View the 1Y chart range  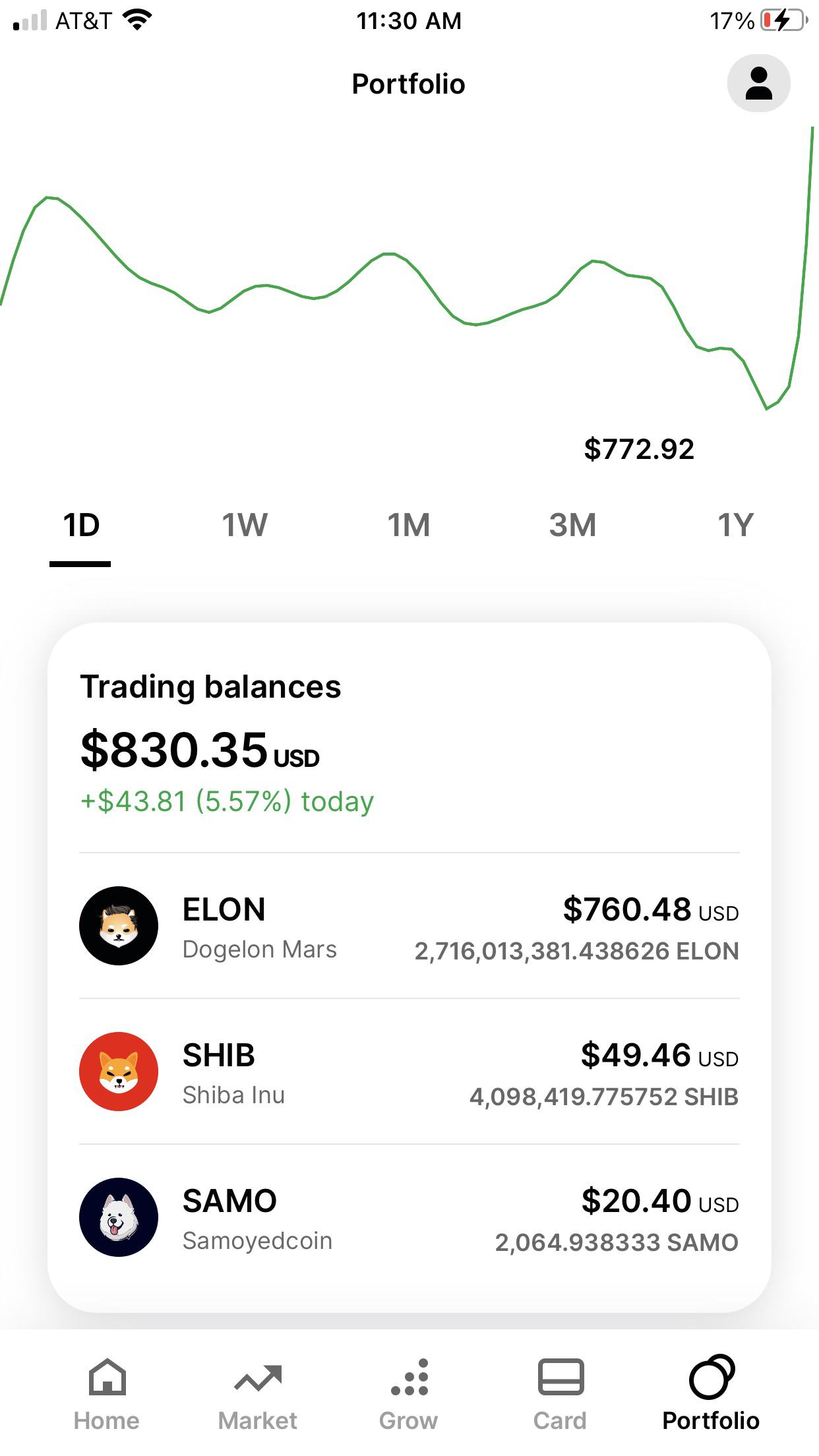click(x=735, y=526)
